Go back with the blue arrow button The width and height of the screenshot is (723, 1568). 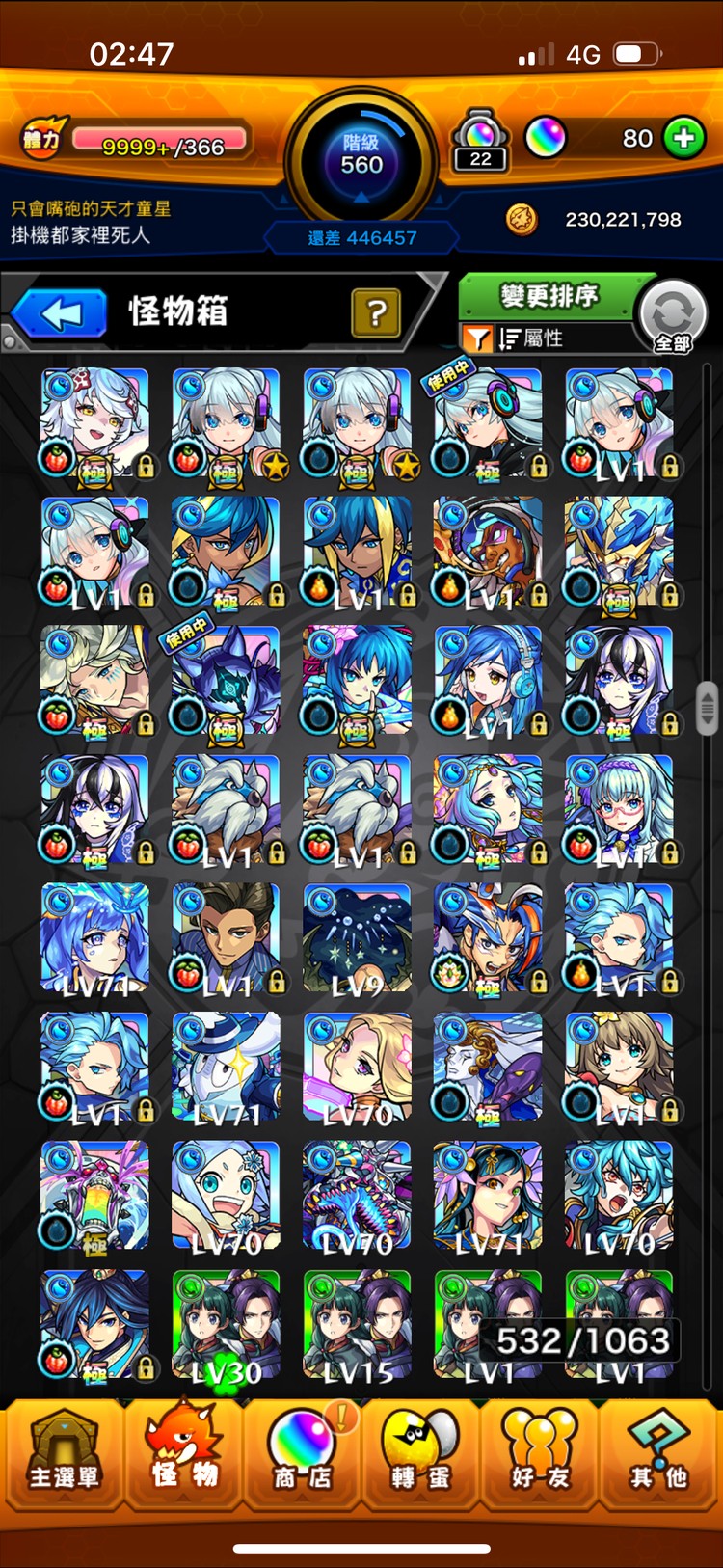pyautogui.click(x=60, y=313)
